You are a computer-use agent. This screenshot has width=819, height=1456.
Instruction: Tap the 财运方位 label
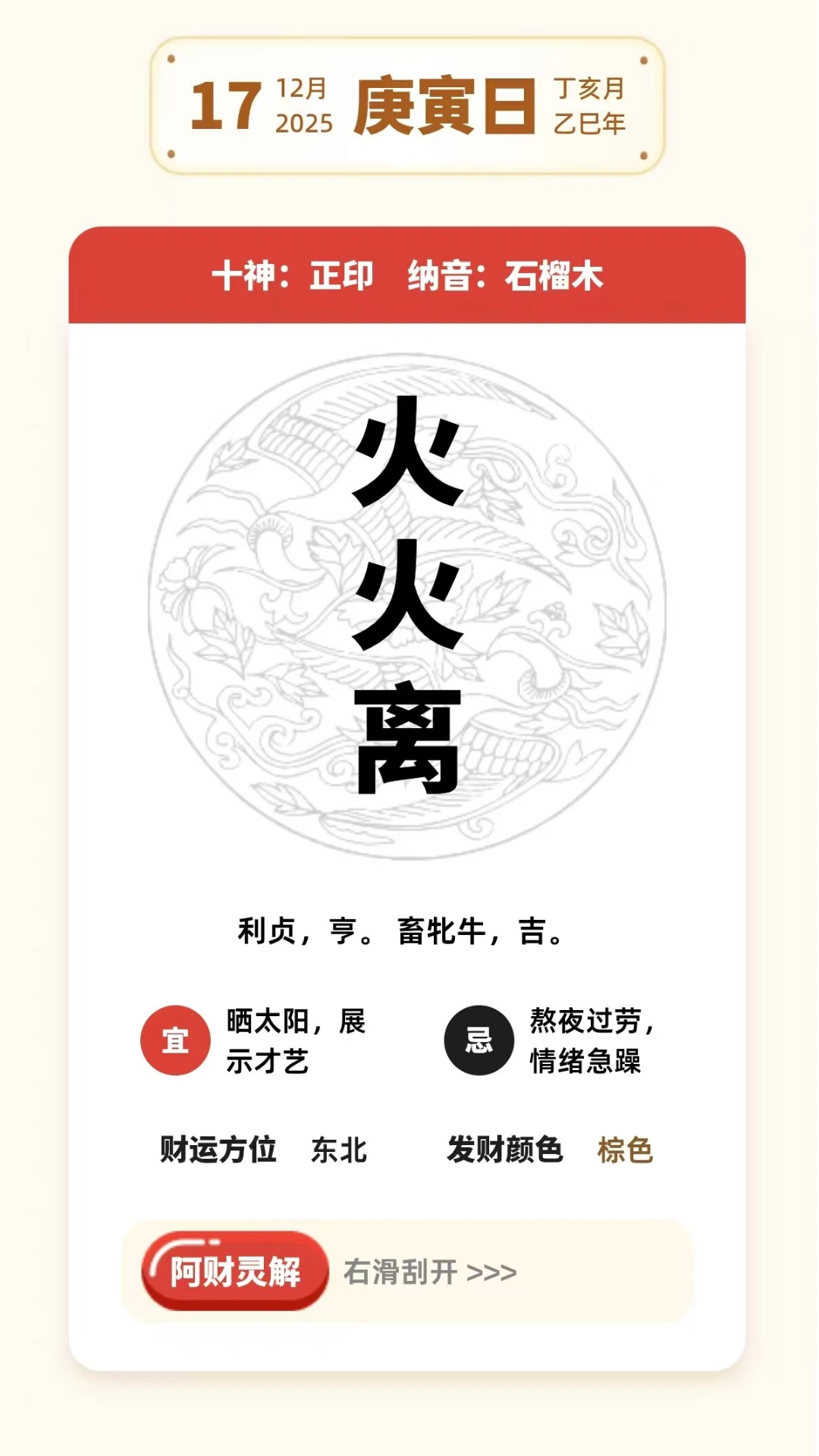(219, 1150)
